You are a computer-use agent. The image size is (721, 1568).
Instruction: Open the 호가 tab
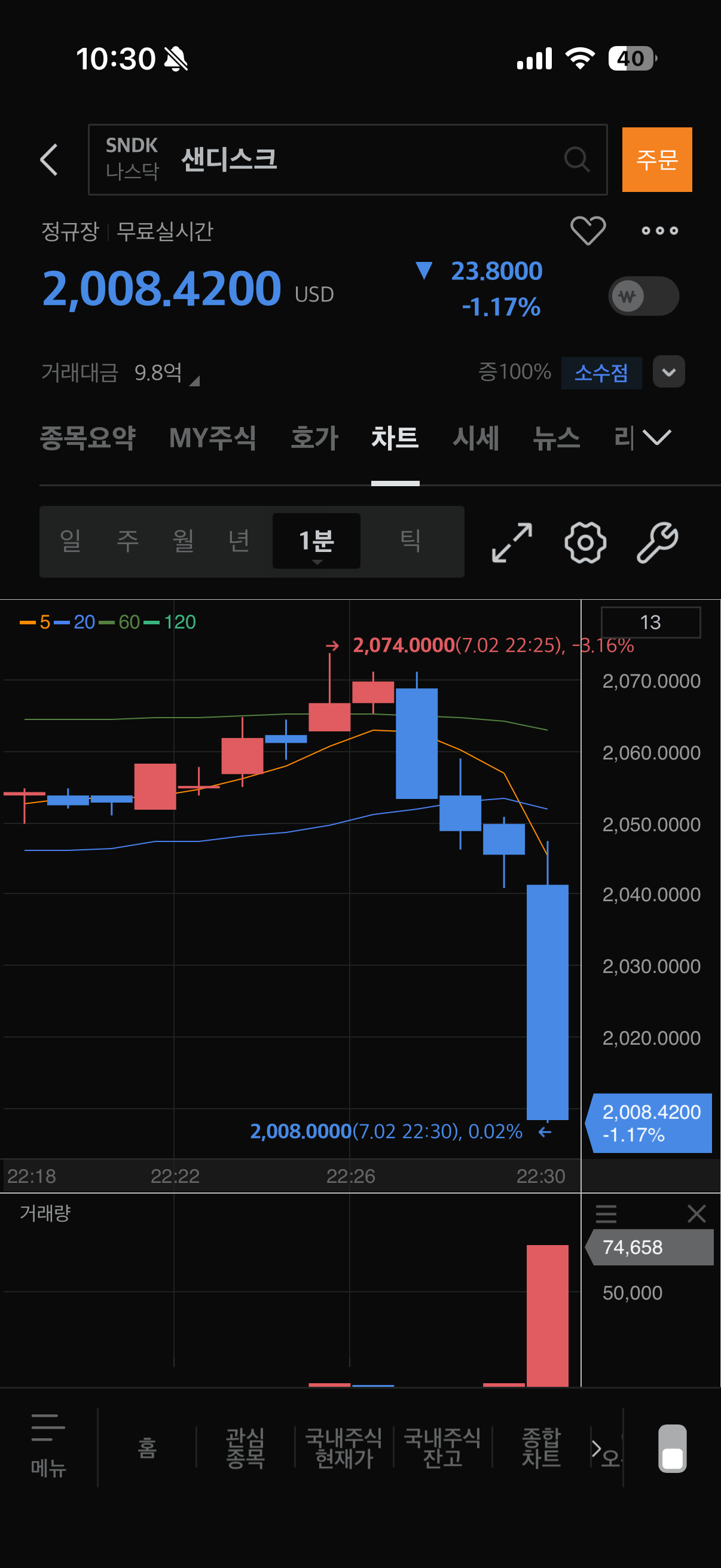pos(314,438)
